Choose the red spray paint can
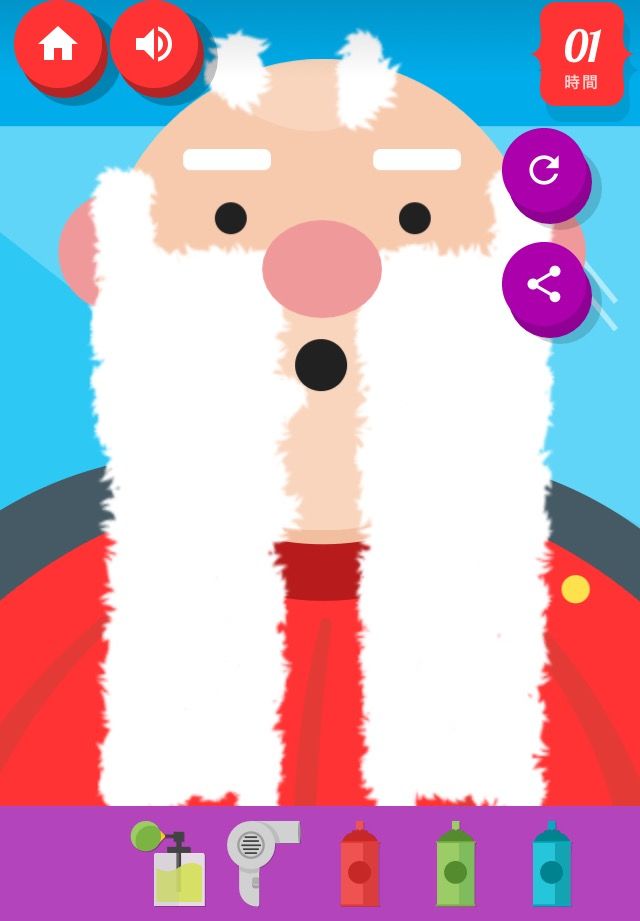Screen dimensions: 640x921 359,866
